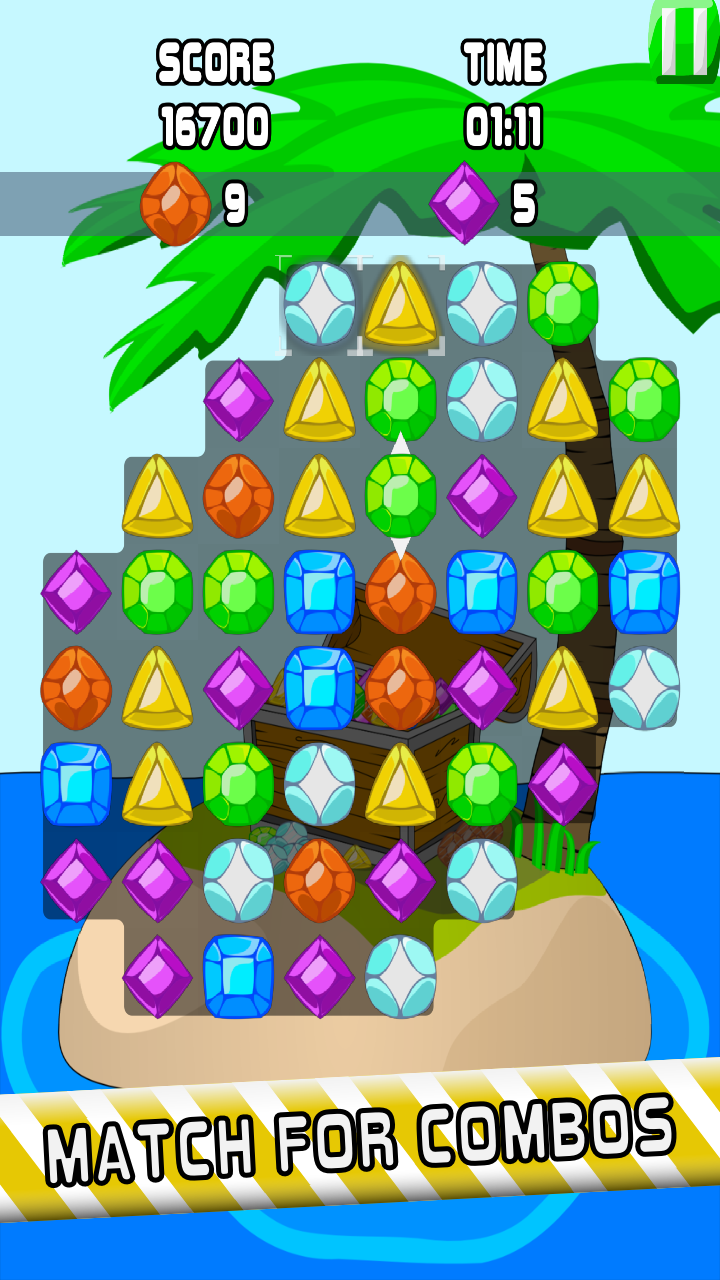Select the blue square gem in the bottom row
This screenshot has height=1280, width=720.
[238, 976]
